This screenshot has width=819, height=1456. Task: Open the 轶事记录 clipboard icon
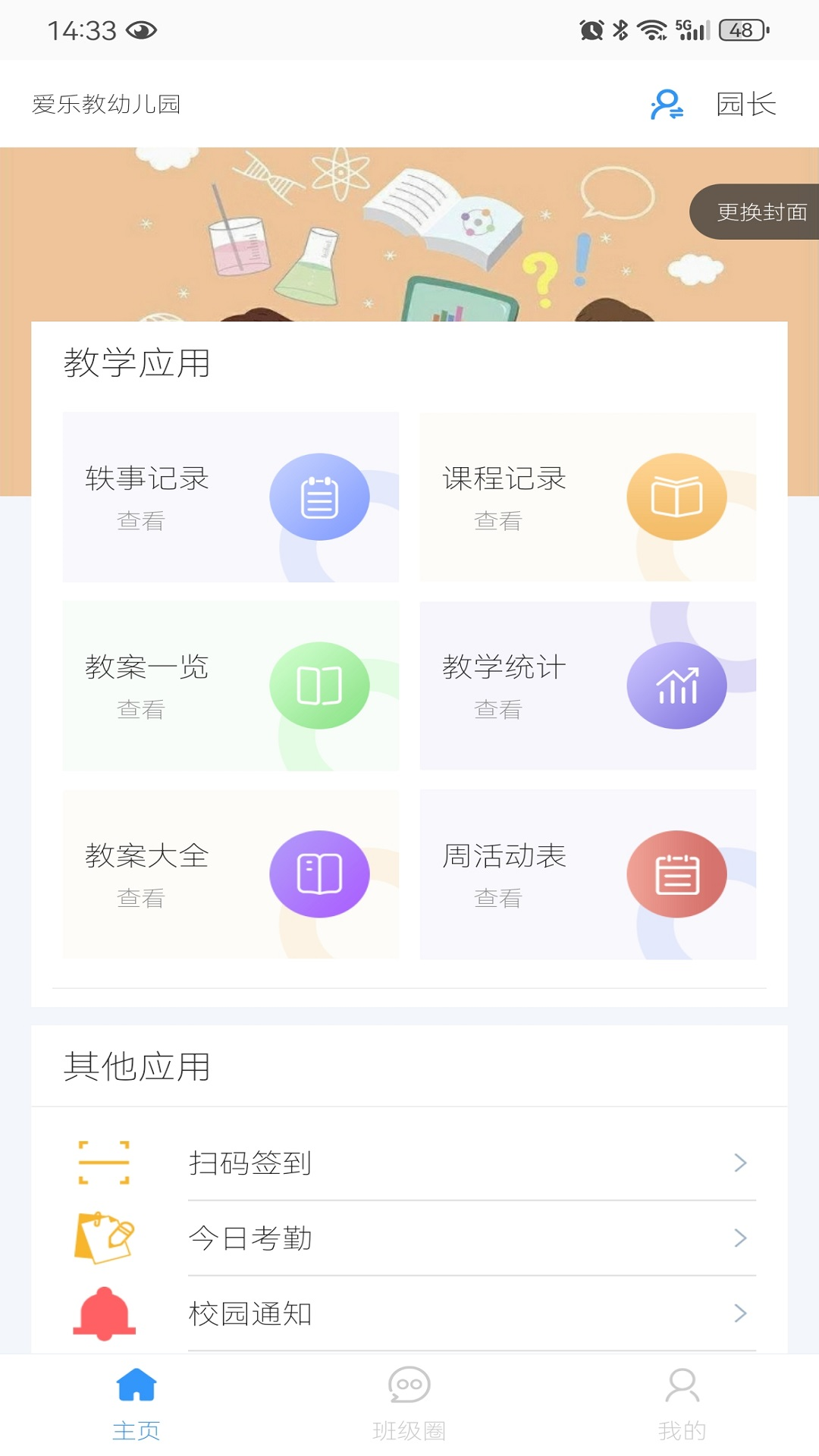click(x=320, y=497)
